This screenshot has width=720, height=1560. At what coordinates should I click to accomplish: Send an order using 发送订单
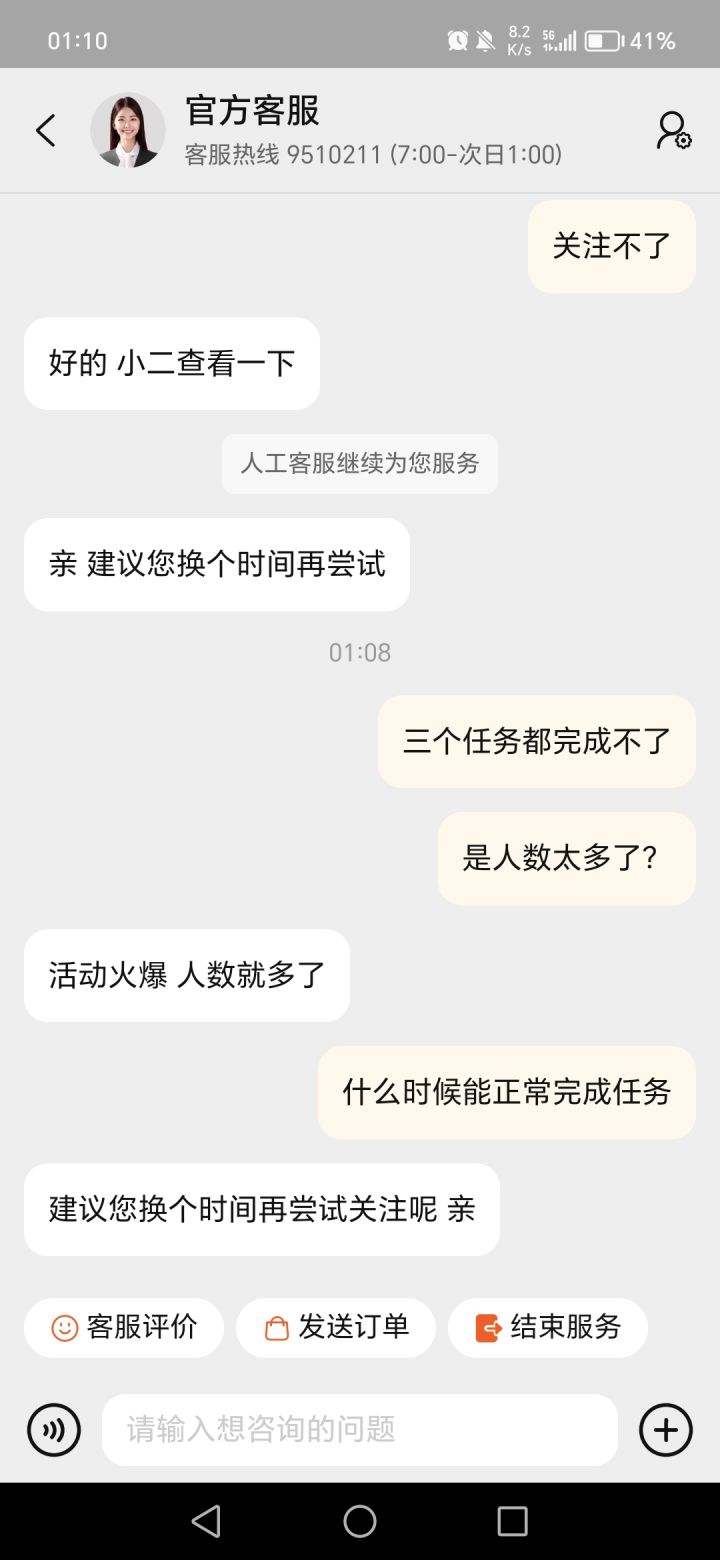336,1327
